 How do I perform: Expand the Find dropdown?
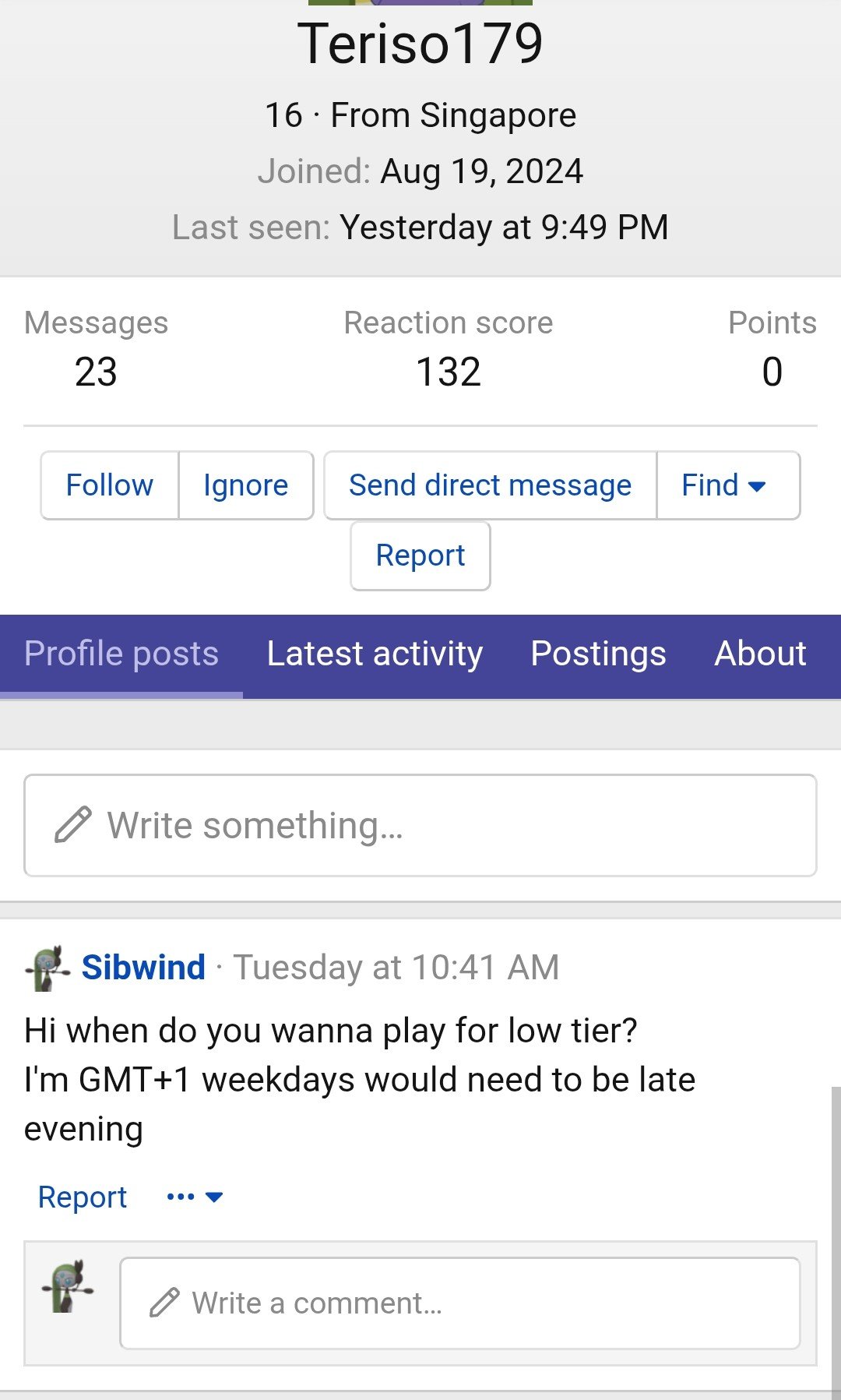728,485
